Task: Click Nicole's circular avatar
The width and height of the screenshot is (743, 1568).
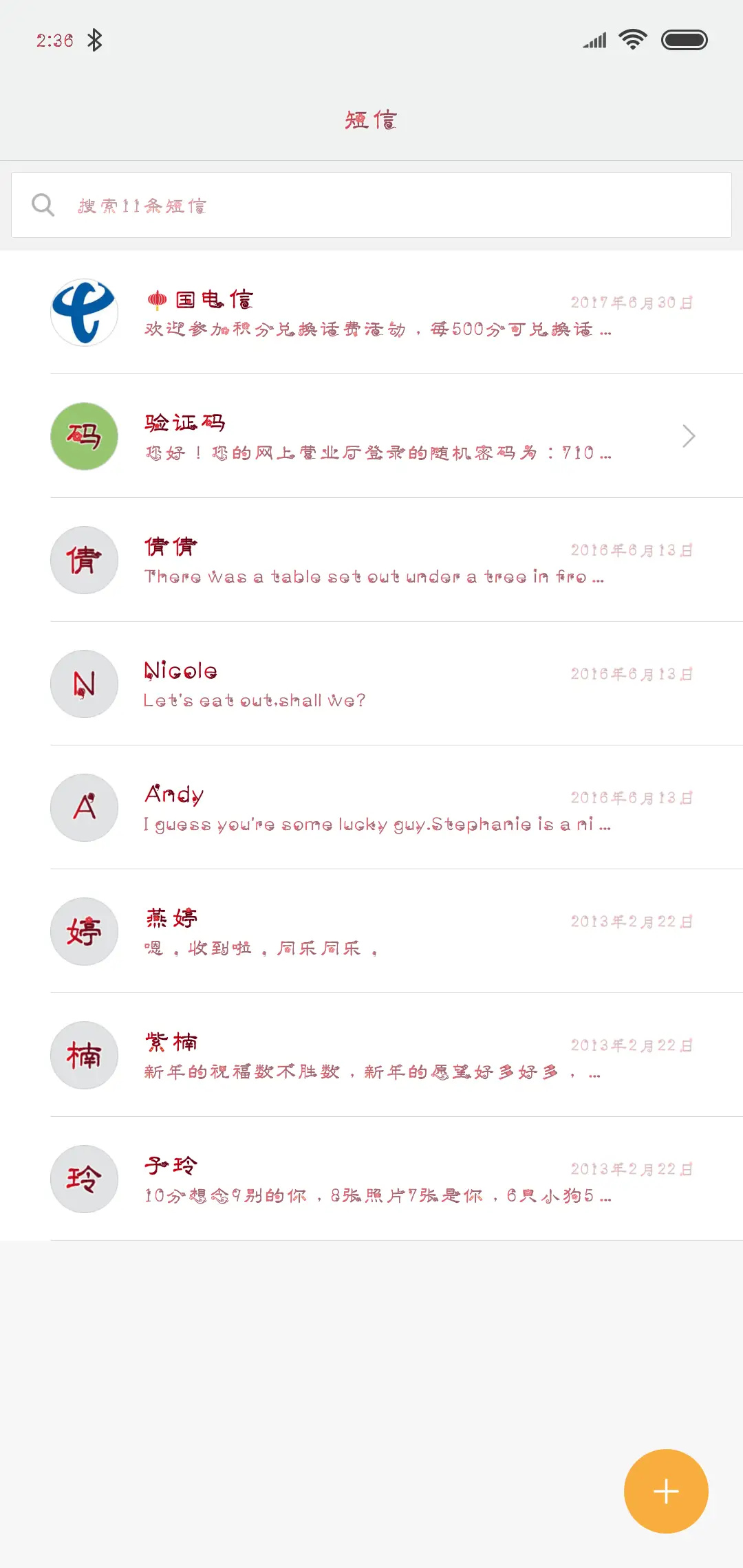Action: (x=84, y=684)
